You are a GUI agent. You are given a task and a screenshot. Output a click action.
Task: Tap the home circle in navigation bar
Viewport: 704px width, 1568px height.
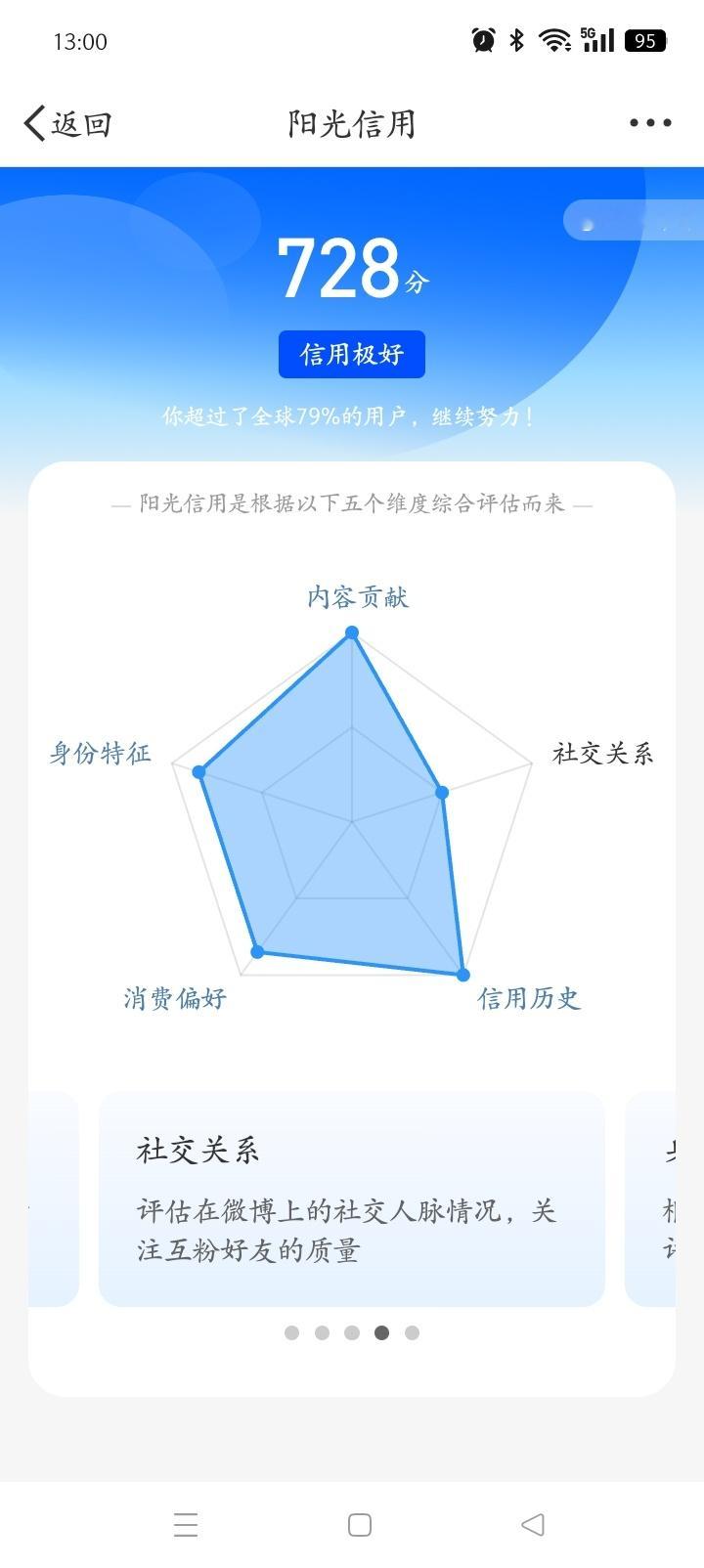pos(359,1523)
